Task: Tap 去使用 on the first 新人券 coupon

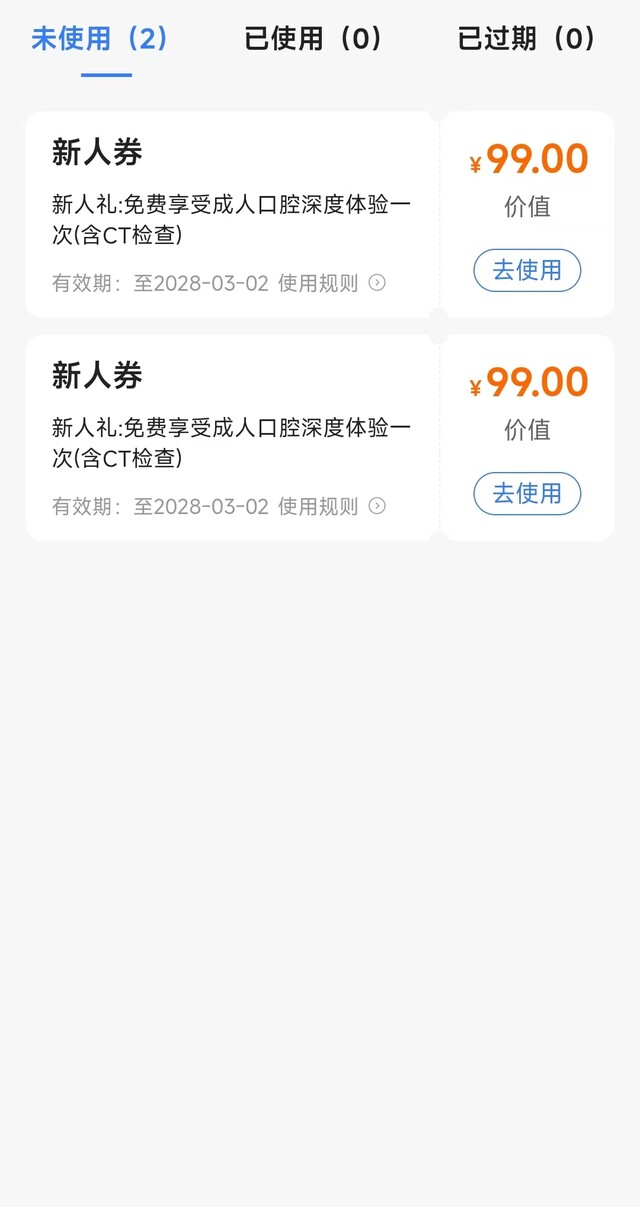Action: pyautogui.click(x=527, y=270)
